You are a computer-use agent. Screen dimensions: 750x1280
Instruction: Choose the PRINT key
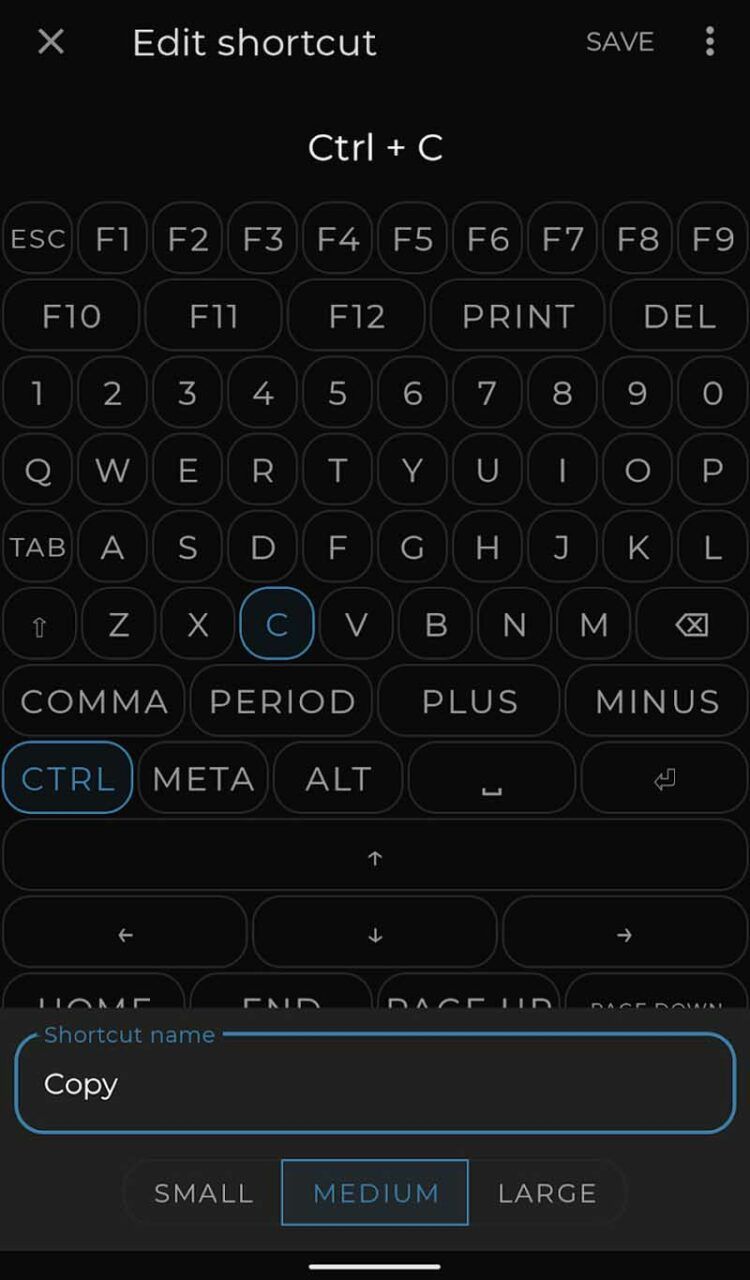(517, 316)
